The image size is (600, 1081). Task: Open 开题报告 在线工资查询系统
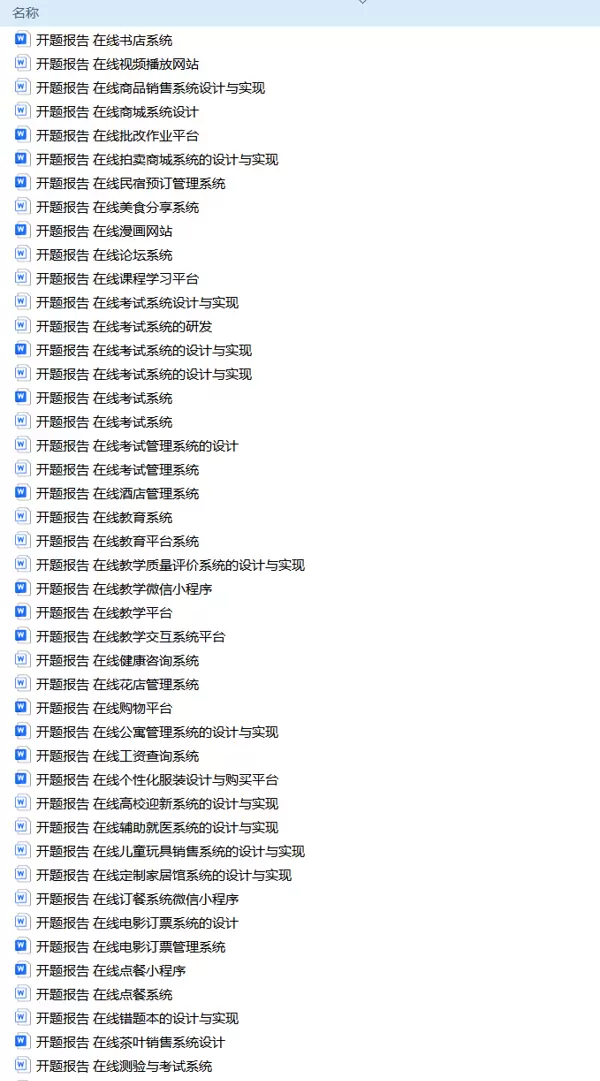point(117,756)
